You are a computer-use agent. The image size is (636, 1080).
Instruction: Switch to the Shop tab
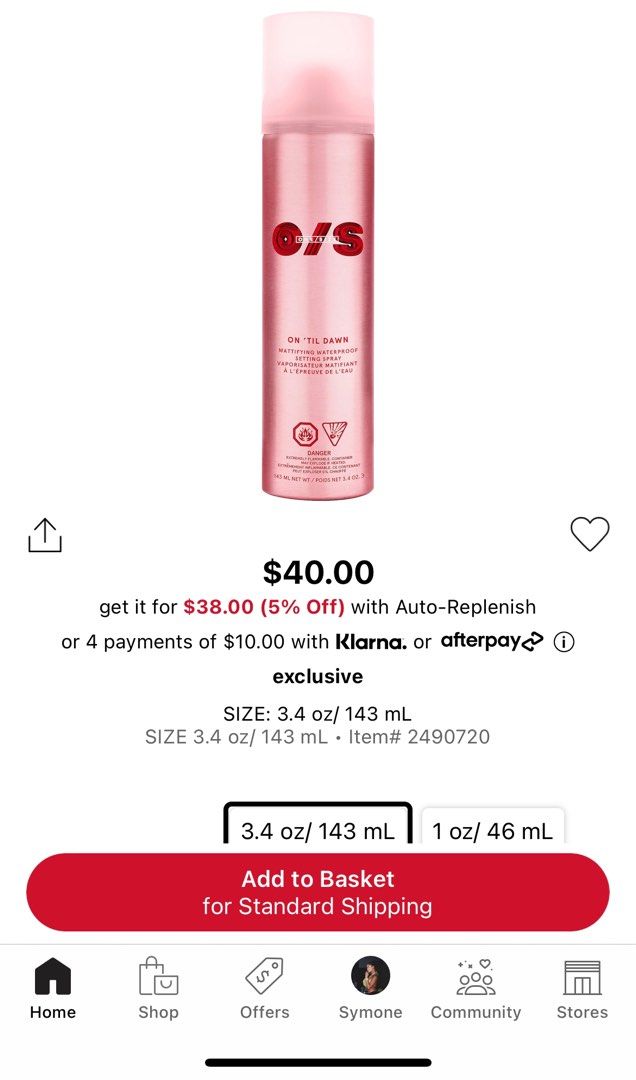(x=158, y=989)
